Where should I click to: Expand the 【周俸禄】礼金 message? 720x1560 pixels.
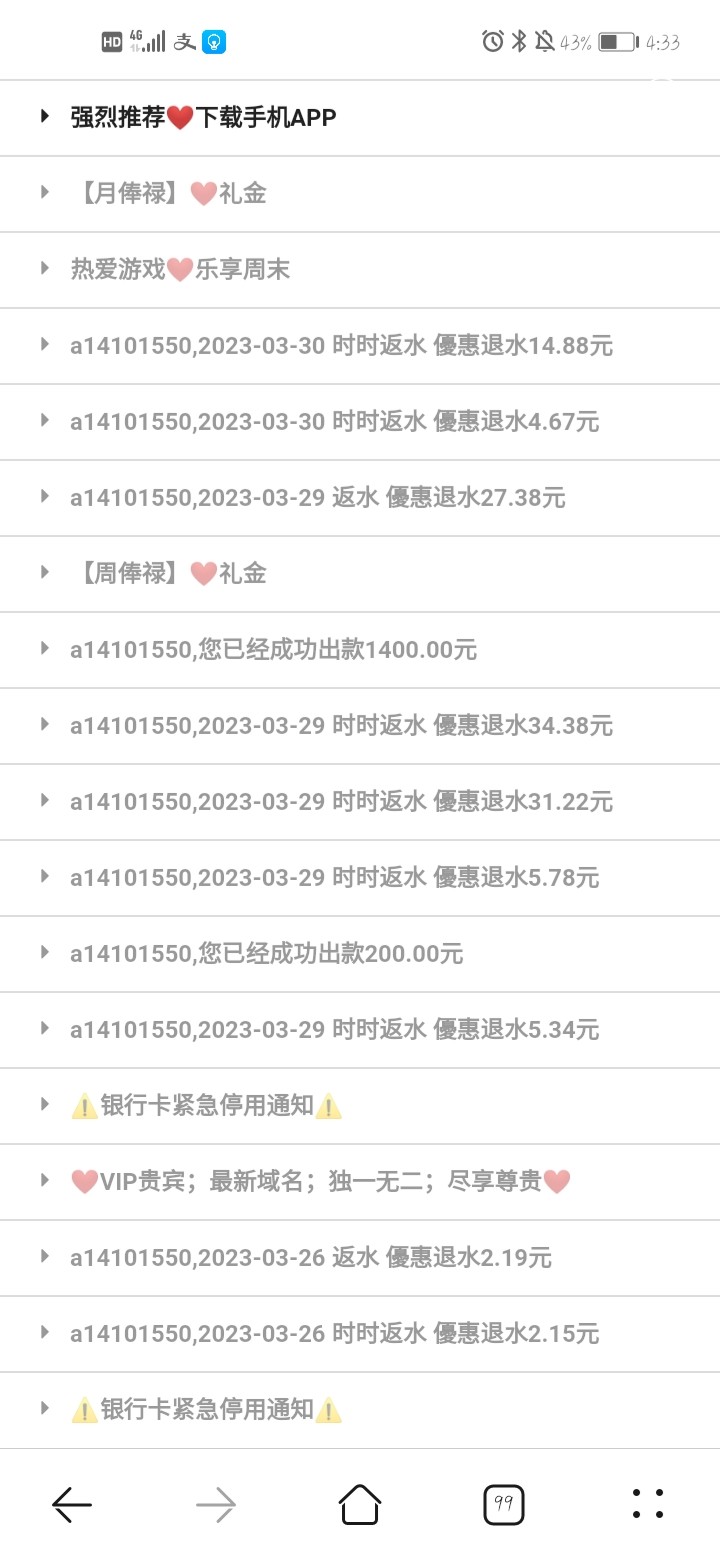click(x=168, y=574)
